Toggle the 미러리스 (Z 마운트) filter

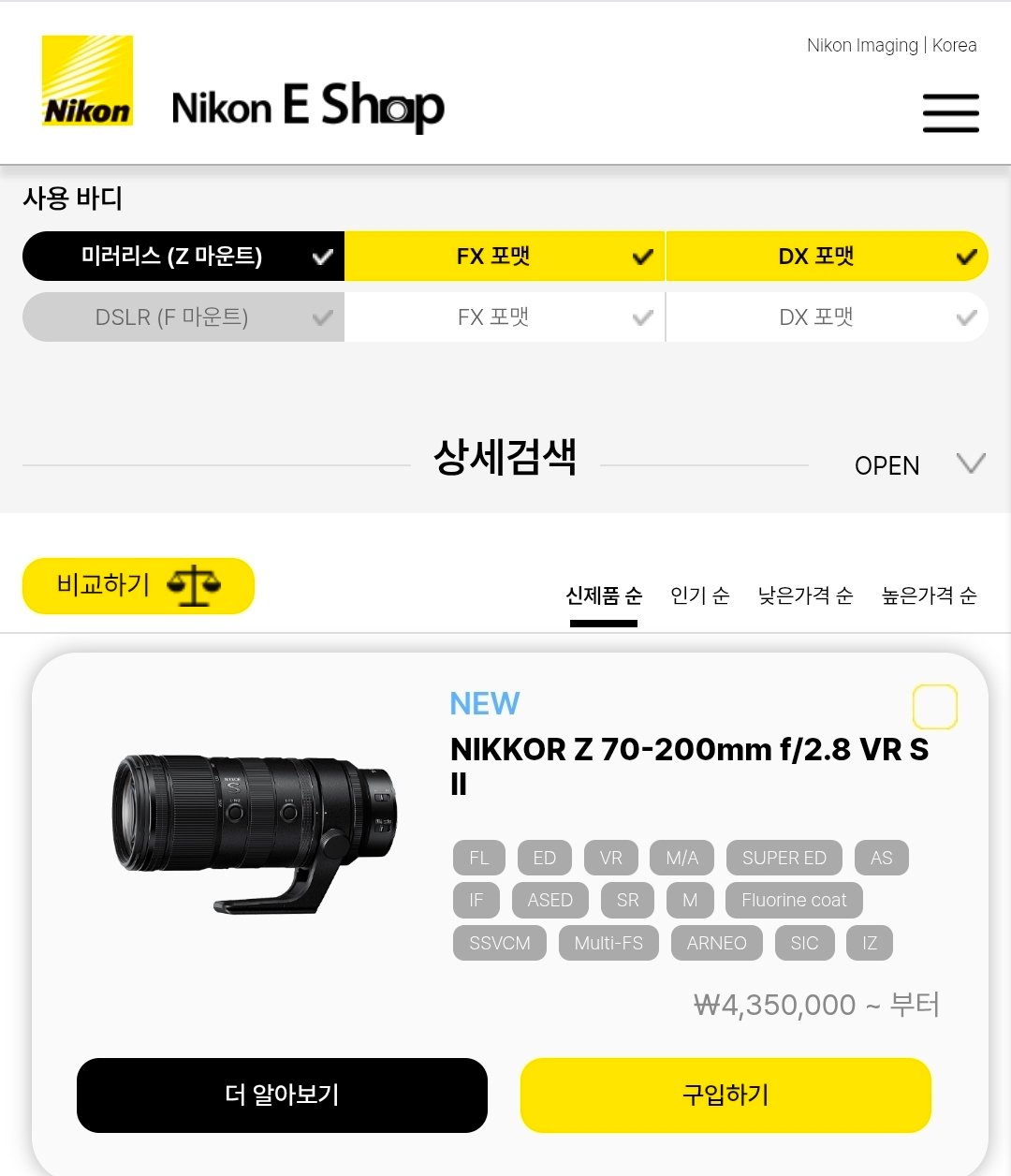pos(183,257)
